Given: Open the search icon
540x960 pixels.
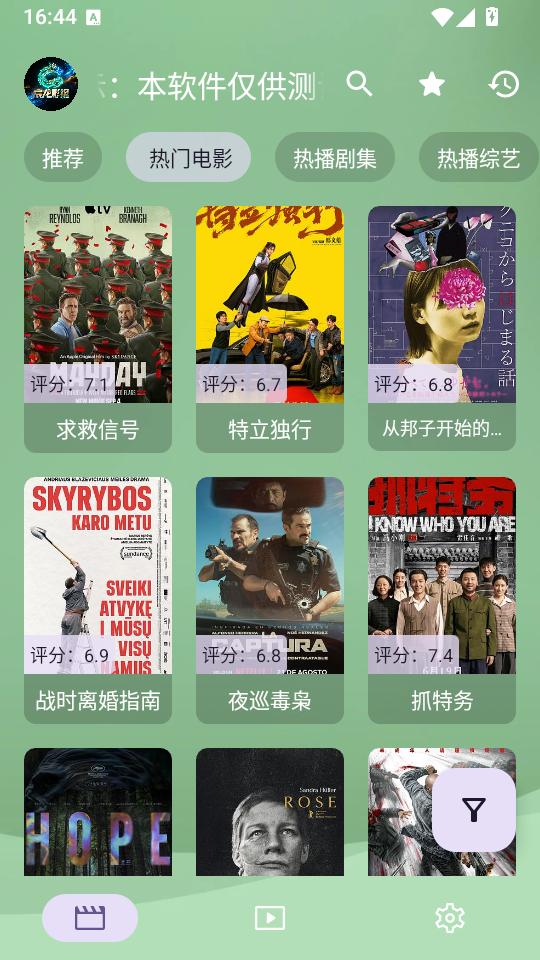Looking at the screenshot, I should [359, 84].
